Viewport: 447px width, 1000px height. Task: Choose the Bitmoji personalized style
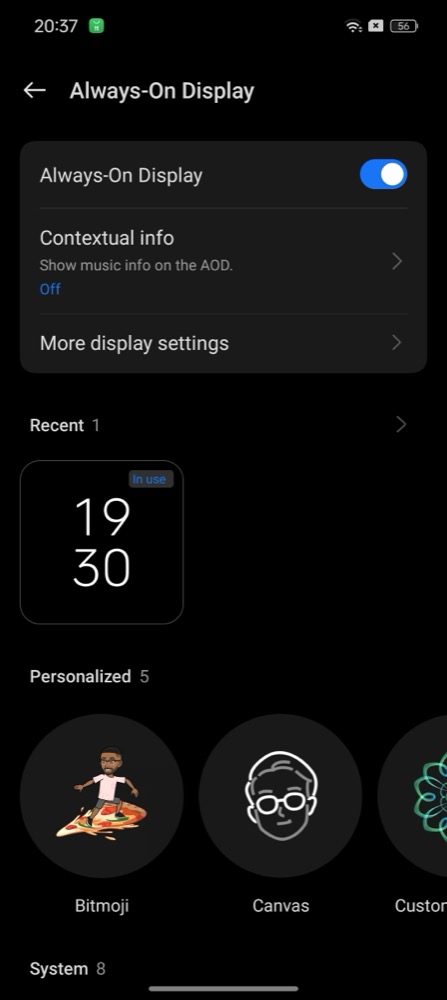click(x=102, y=796)
